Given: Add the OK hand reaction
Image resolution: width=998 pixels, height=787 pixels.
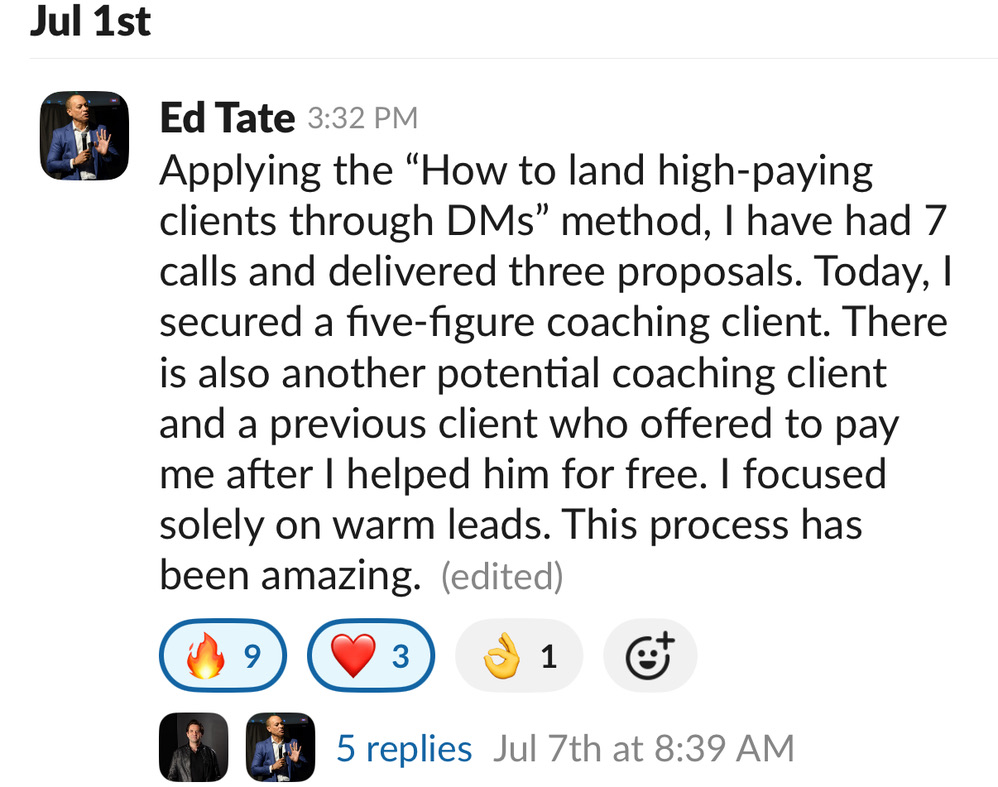Looking at the screenshot, I should tap(517, 656).
